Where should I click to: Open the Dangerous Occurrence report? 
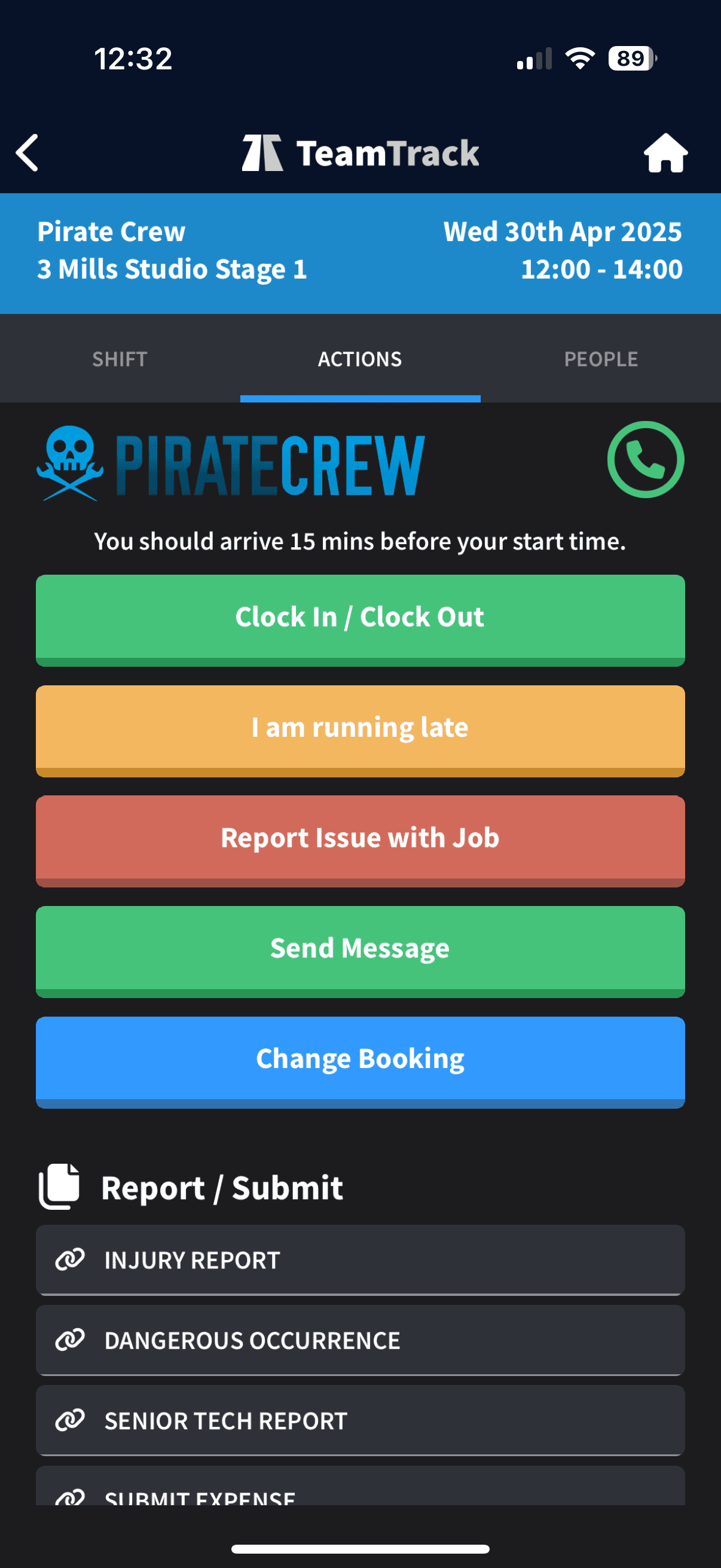[x=360, y=1340]
